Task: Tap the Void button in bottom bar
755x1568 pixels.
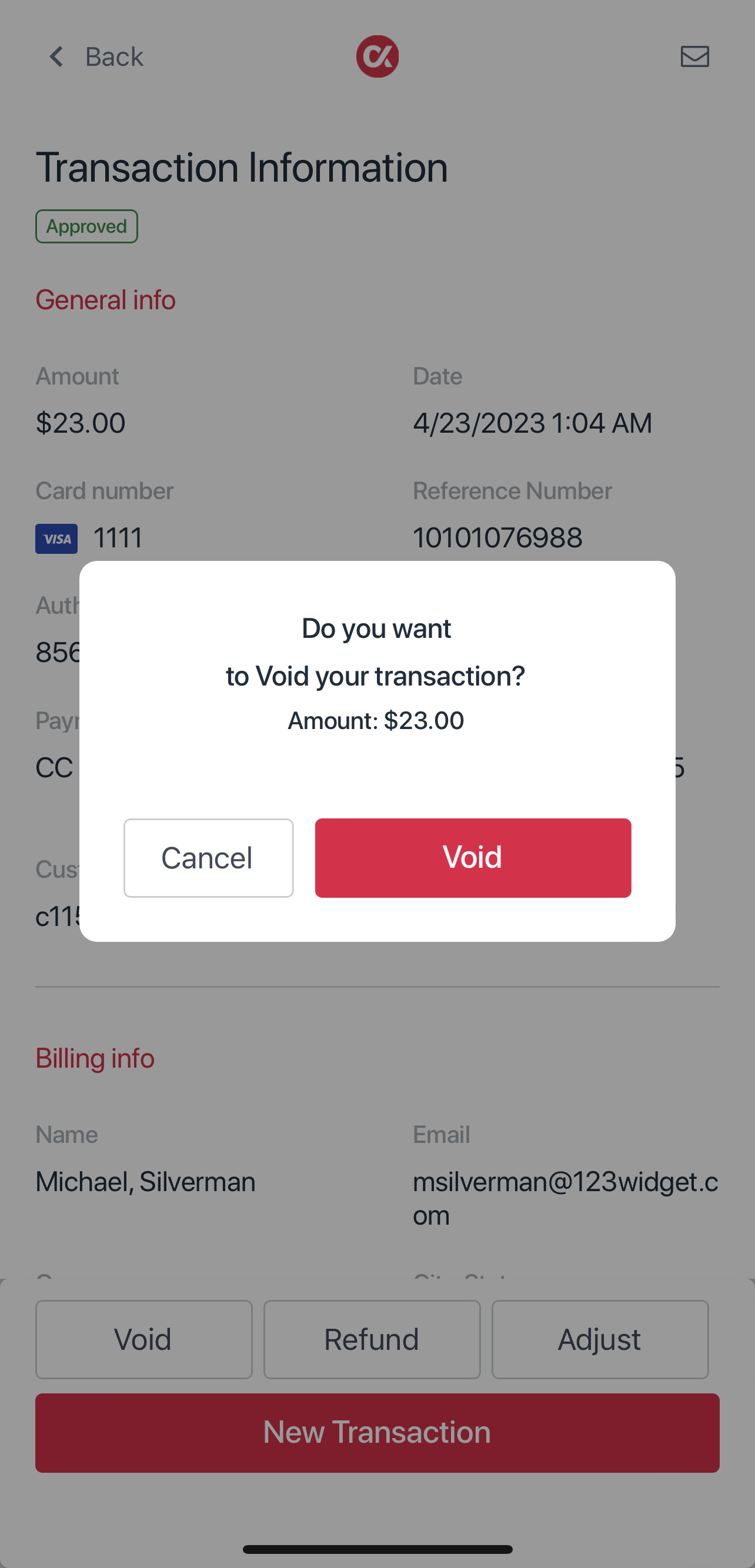Action: click(x=143, y=1339)
